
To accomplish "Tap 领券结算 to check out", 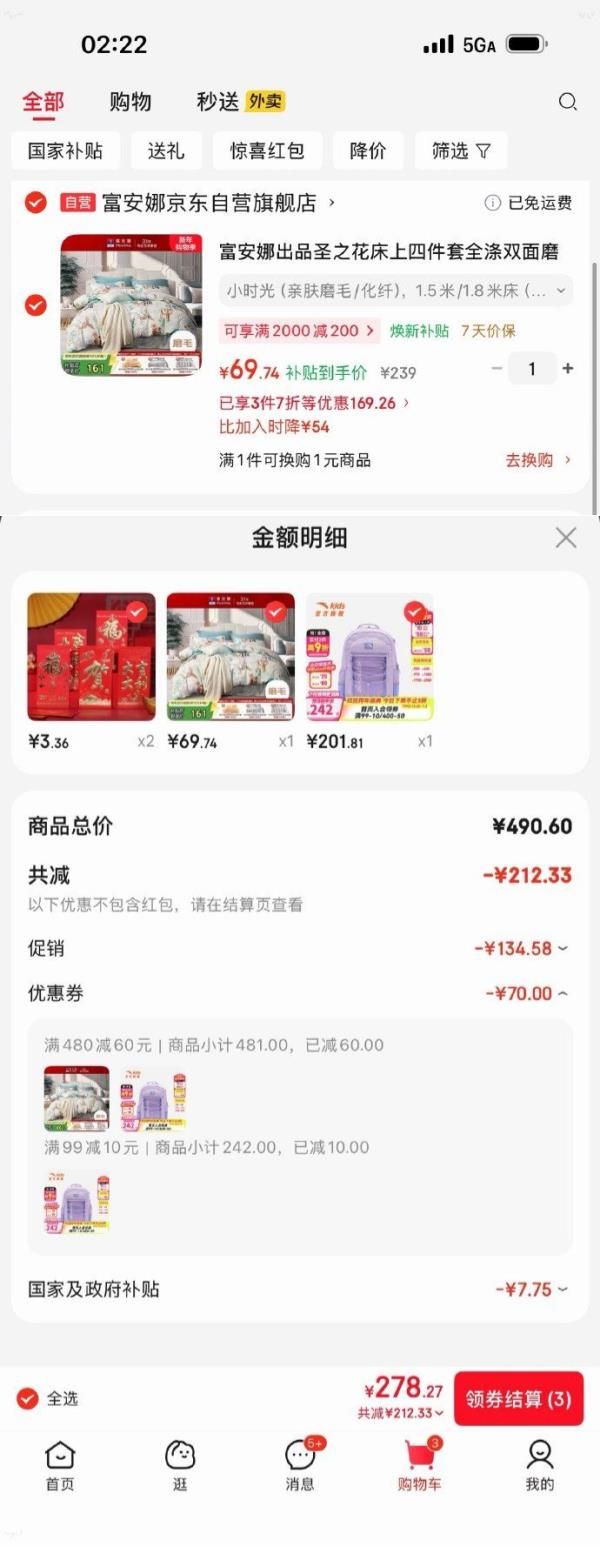I will [x=518, y=1398].
